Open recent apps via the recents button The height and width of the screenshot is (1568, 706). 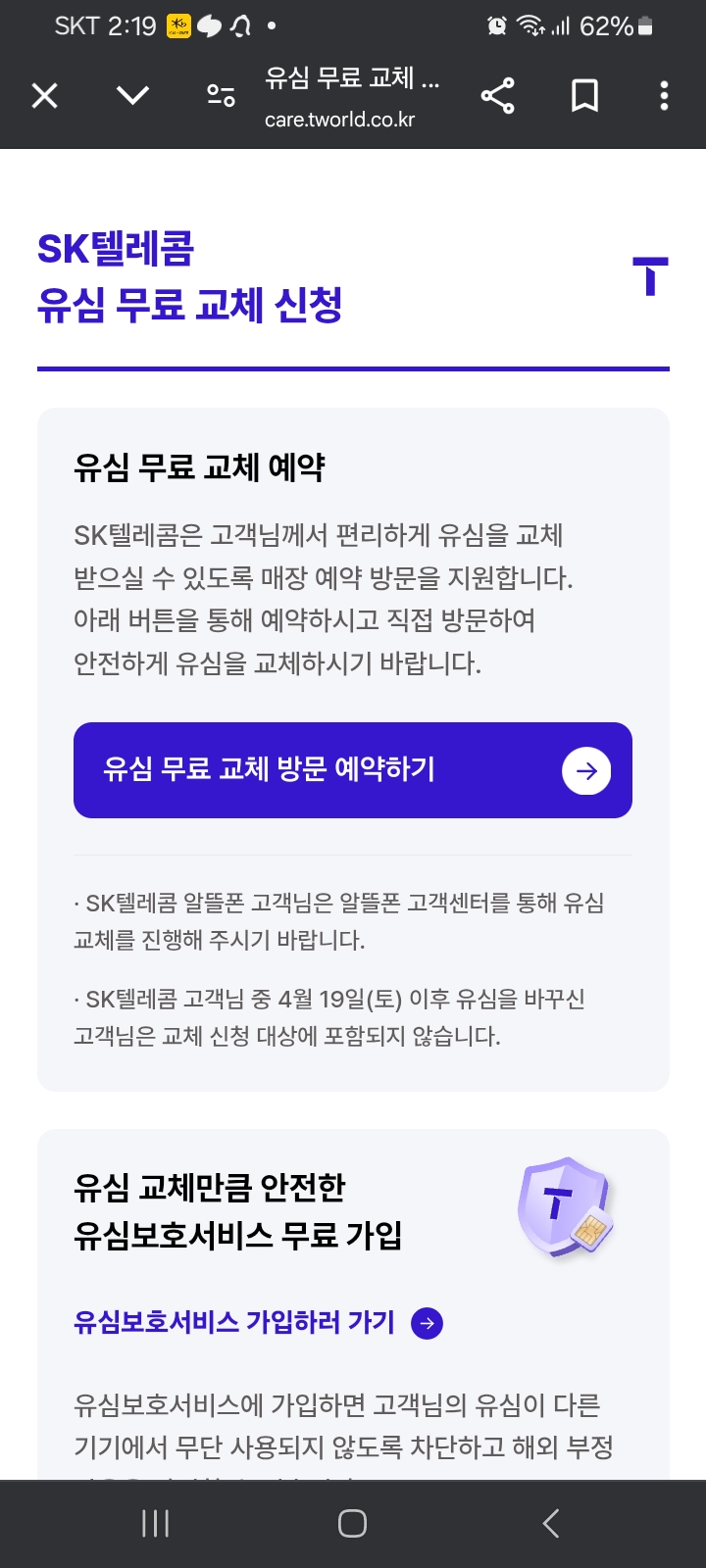154,1523
